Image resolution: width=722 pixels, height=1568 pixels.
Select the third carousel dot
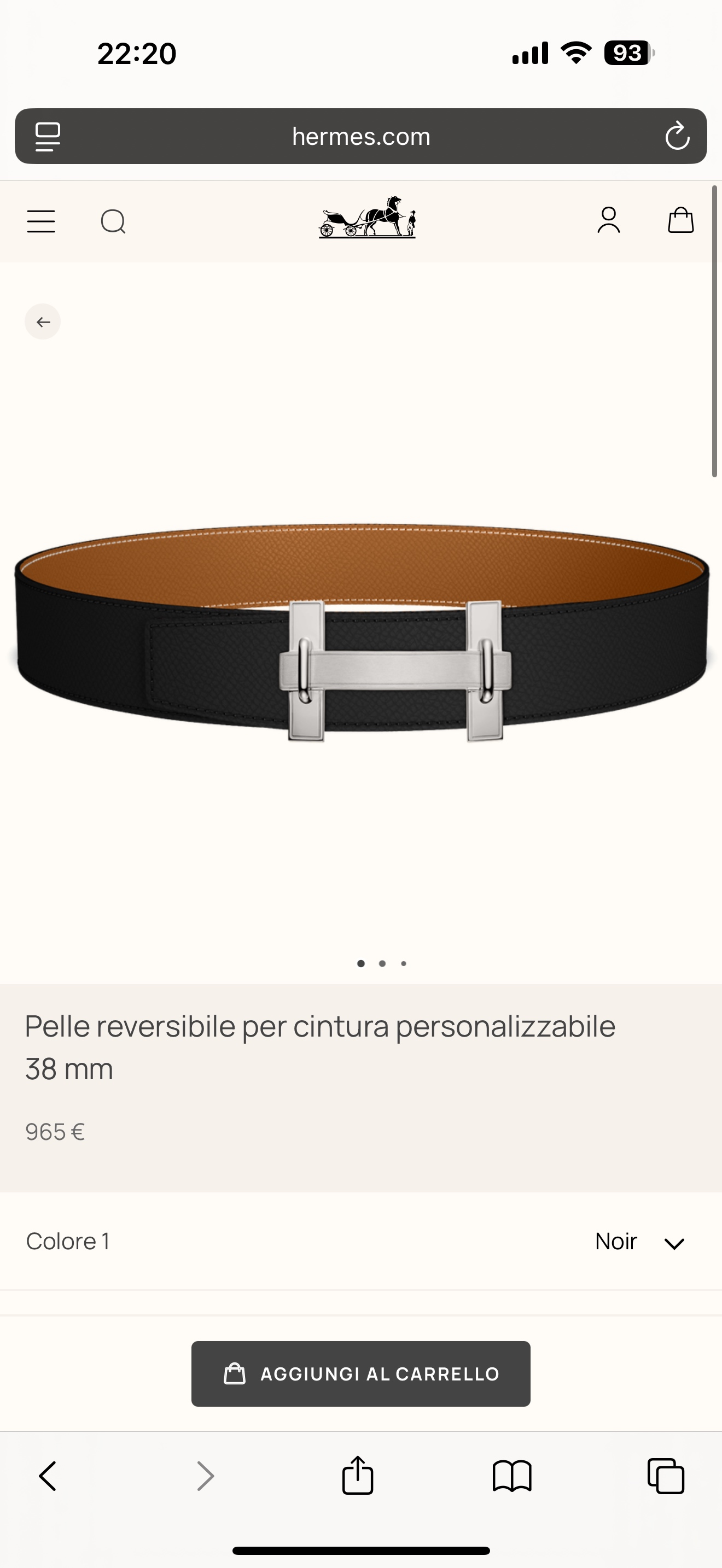[403, 963]
